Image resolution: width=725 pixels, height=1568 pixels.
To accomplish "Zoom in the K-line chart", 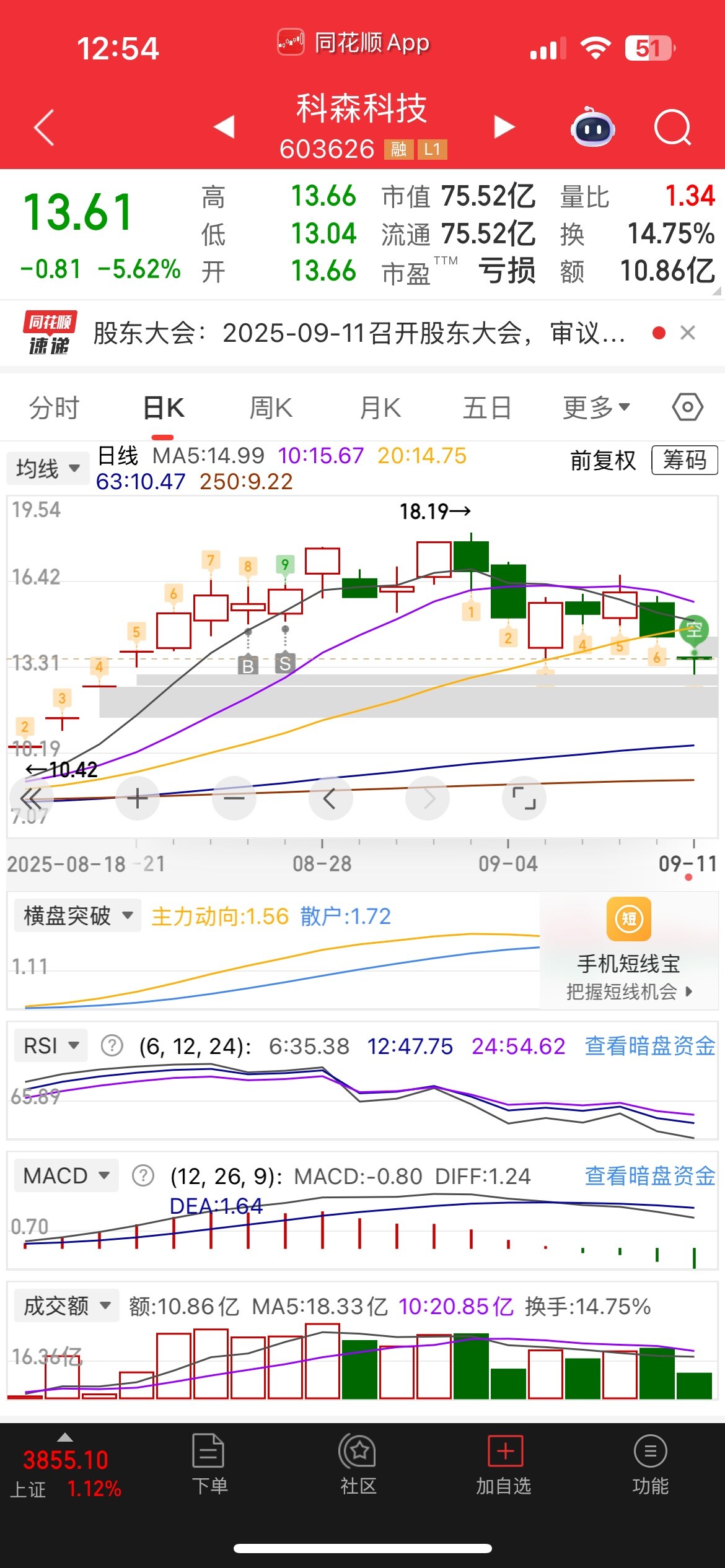I will click(137, 799).
